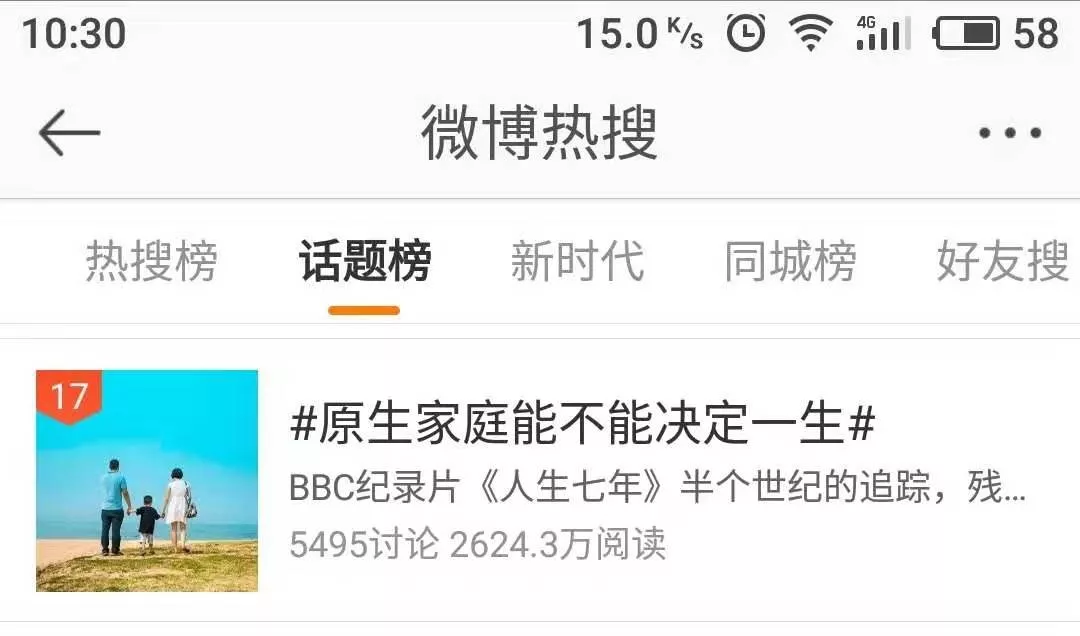Screen dimensions: 1080x636
Task: Open the 同城榜 tab
Action: (x=790, y=262)
